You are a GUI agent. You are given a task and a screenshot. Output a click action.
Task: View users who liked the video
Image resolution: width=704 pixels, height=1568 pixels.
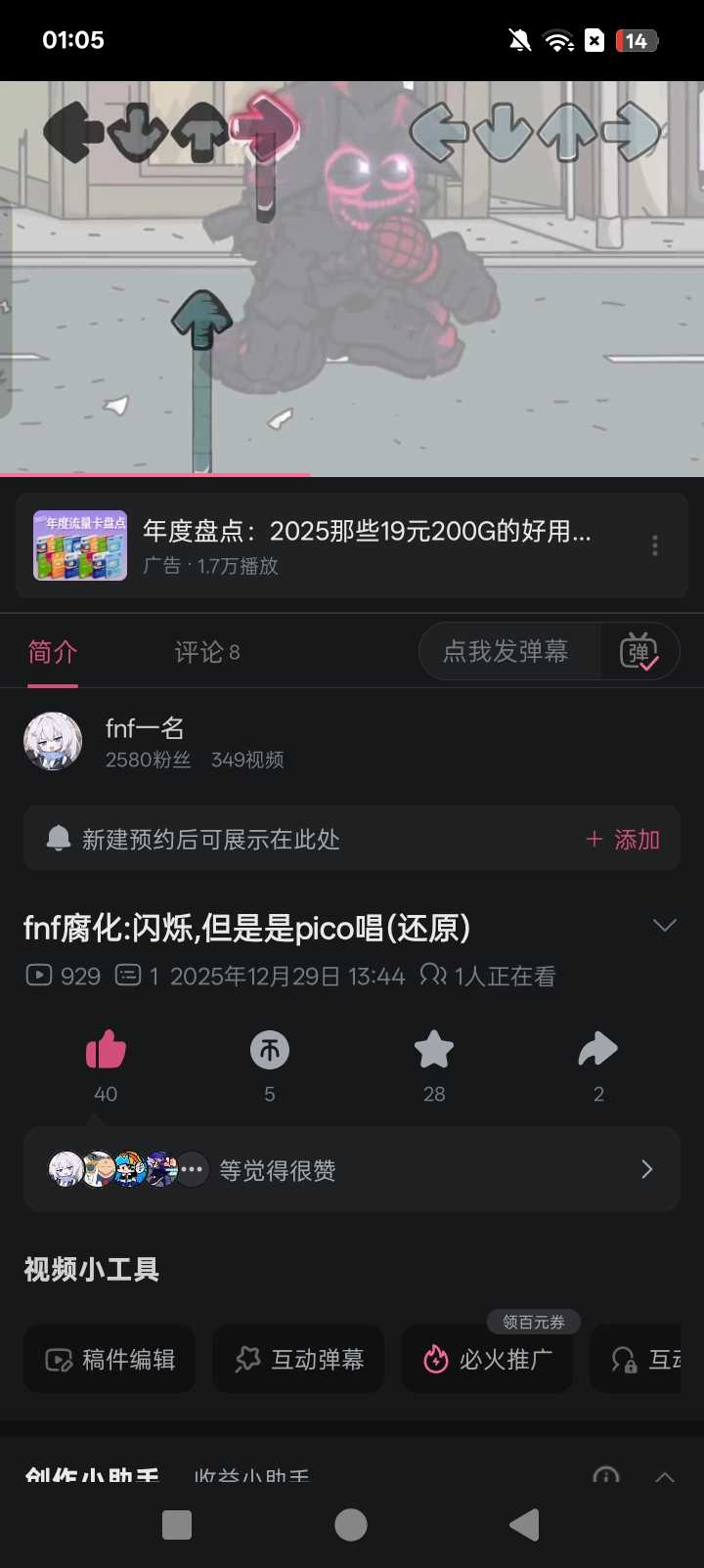352,1169
